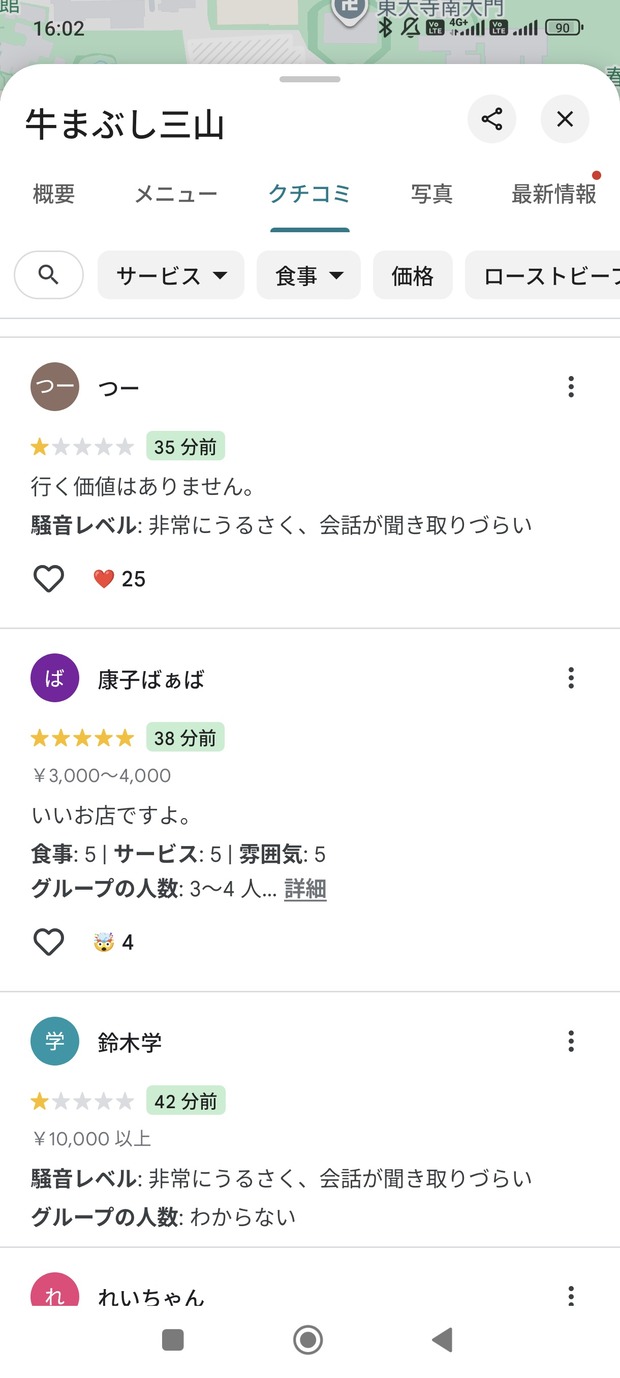Open the 写真 tab
The height and width of the screenshot is (1378, 620).
(x=432, y=194)
